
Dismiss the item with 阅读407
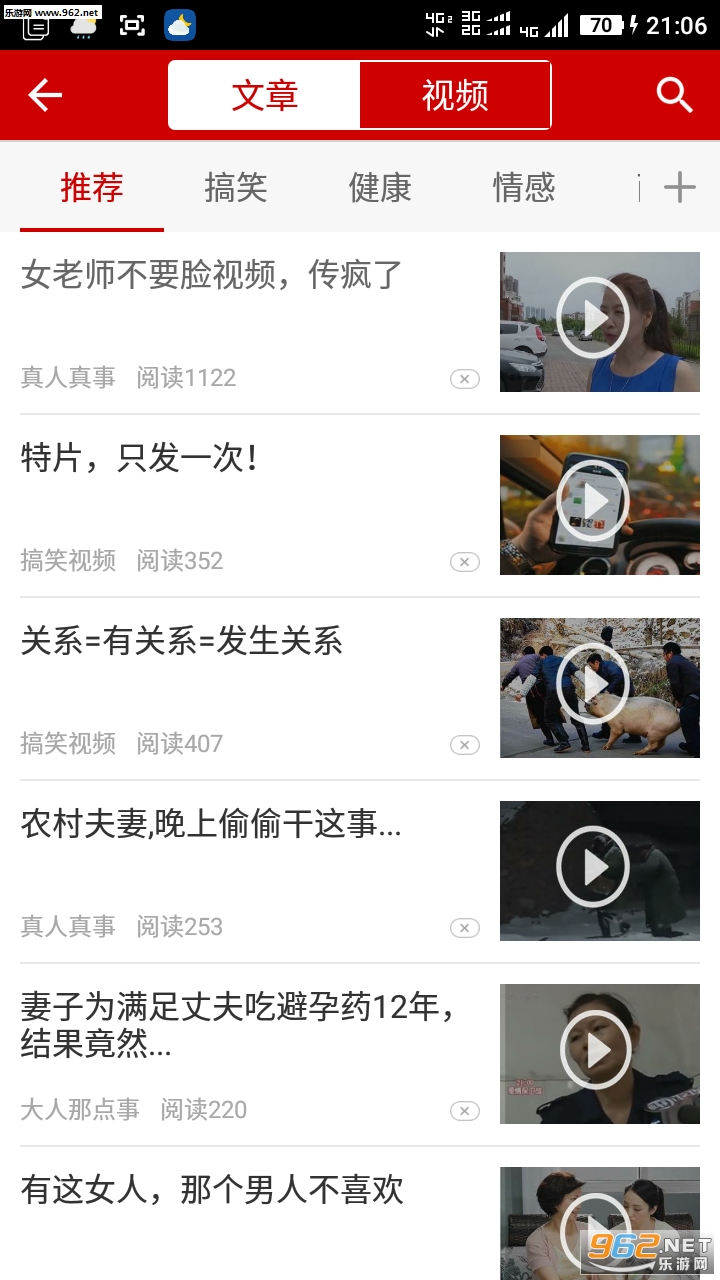point(464,745)
